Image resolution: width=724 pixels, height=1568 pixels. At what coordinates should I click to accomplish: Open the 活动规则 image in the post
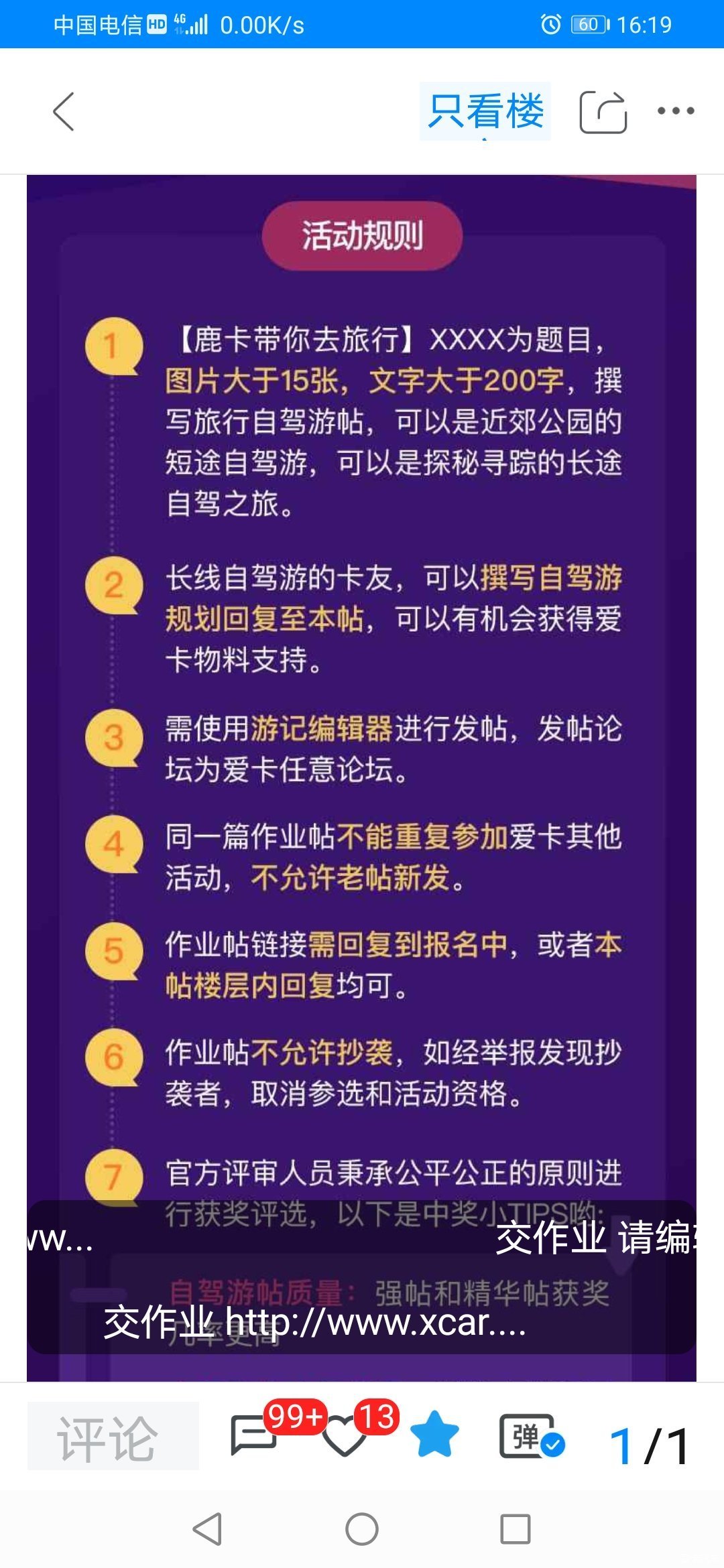[x=362, y=670]
